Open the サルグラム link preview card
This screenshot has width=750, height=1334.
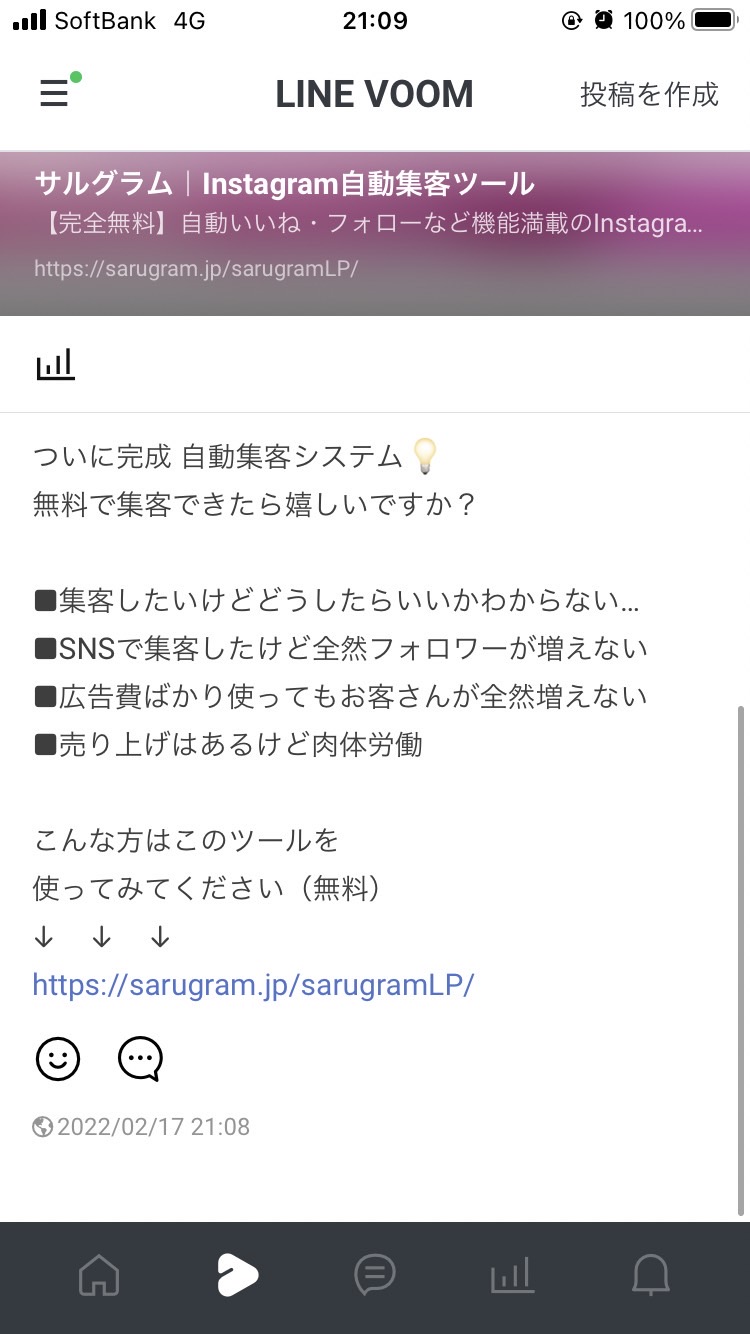[375, 233]
